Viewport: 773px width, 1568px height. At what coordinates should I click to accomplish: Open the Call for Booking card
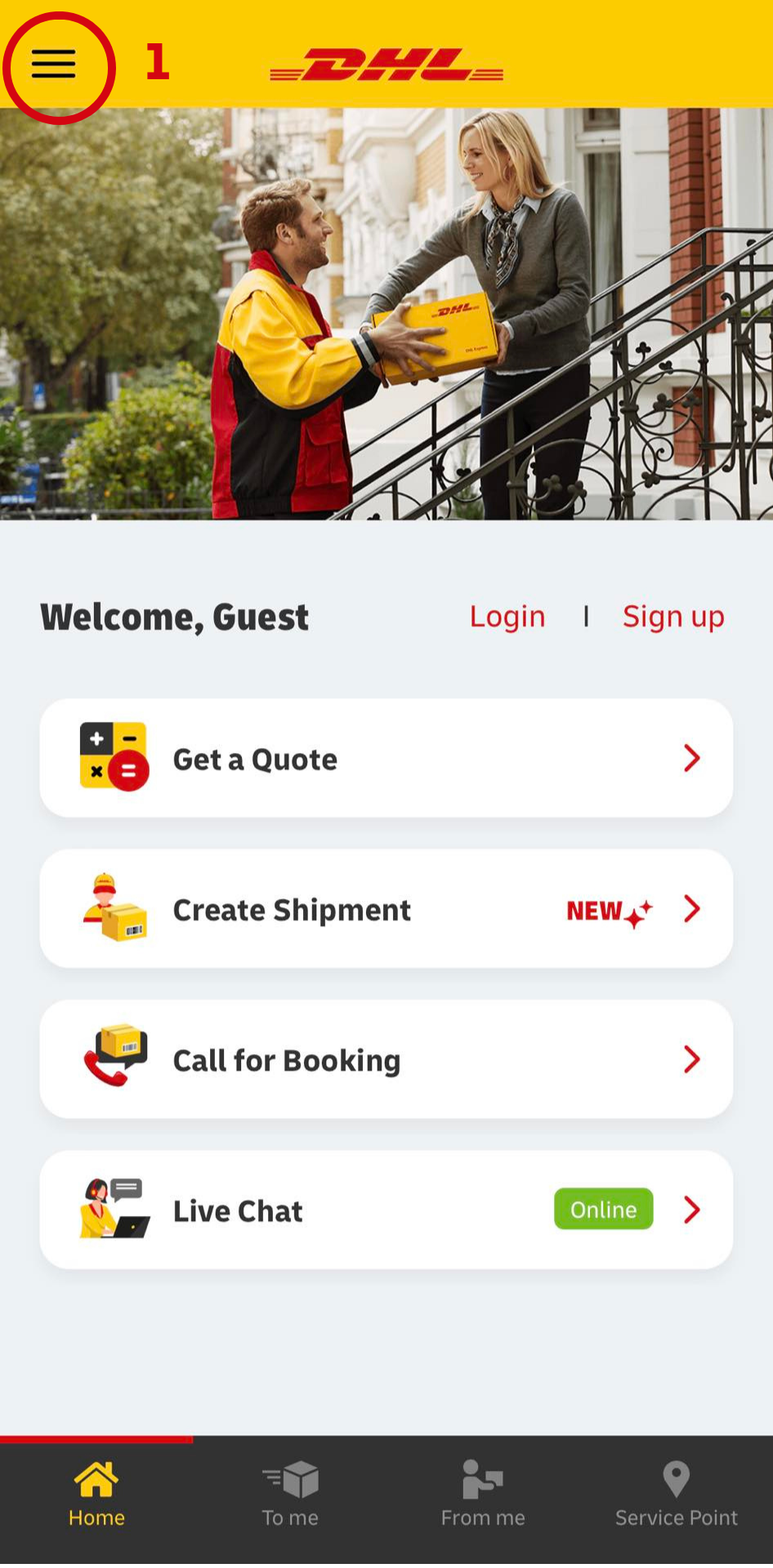[386, 1059]
